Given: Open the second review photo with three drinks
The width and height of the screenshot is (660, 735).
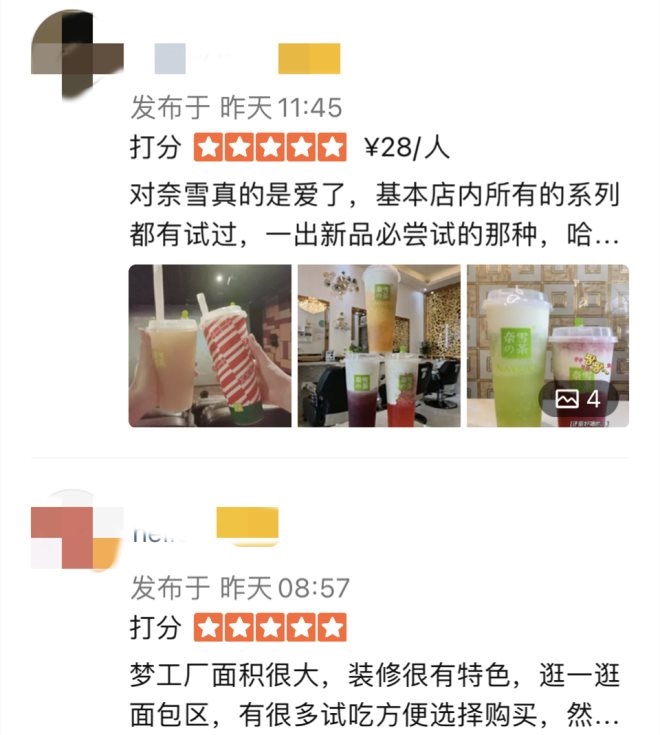Looking at the screenshot, I should (x=379, y=346).
